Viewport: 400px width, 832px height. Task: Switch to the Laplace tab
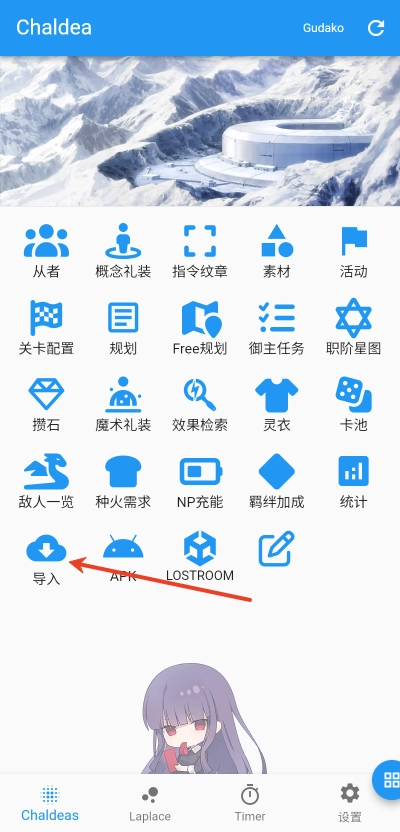pyautogui.click(x=150, y=804)
